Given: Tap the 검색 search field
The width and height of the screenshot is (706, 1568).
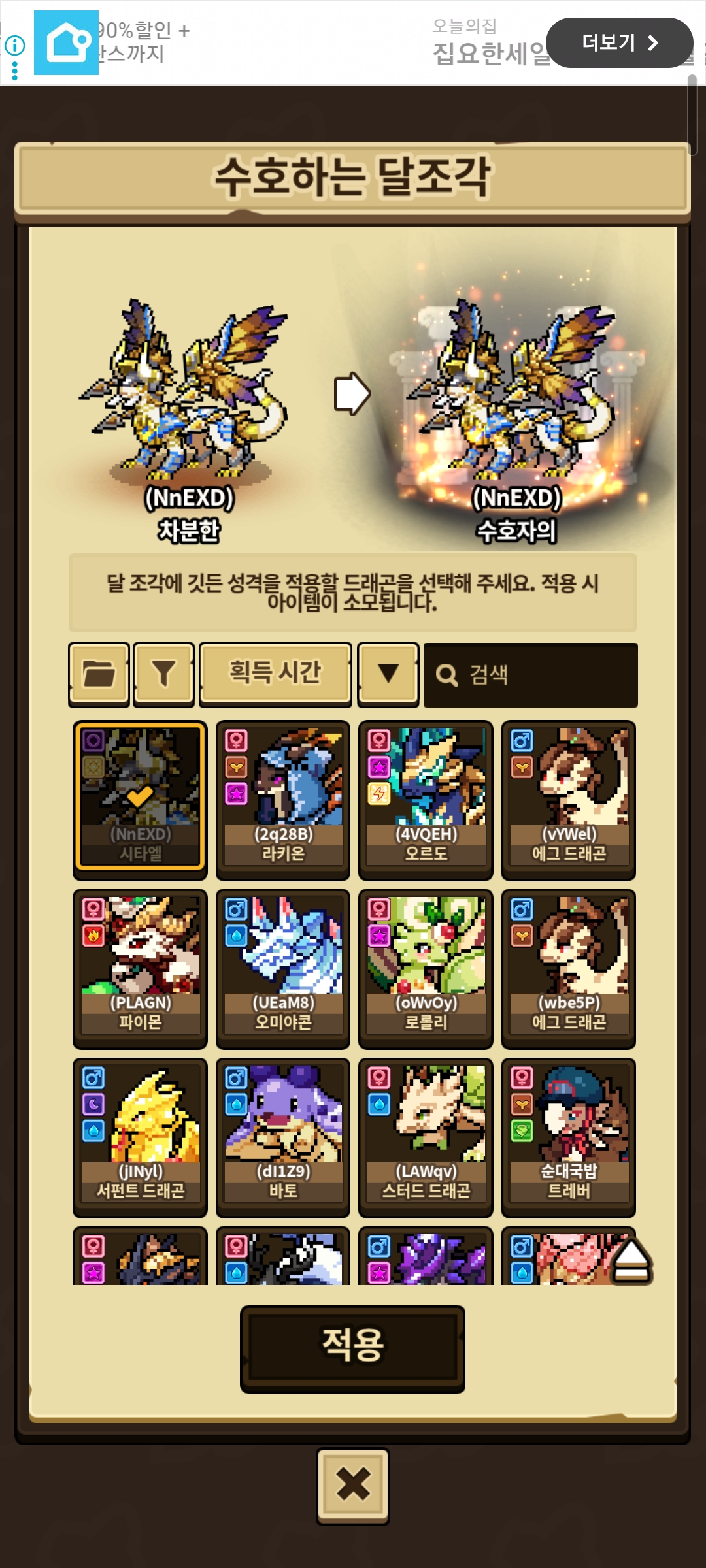Looking at the screenshot, I should coord(530,675).
